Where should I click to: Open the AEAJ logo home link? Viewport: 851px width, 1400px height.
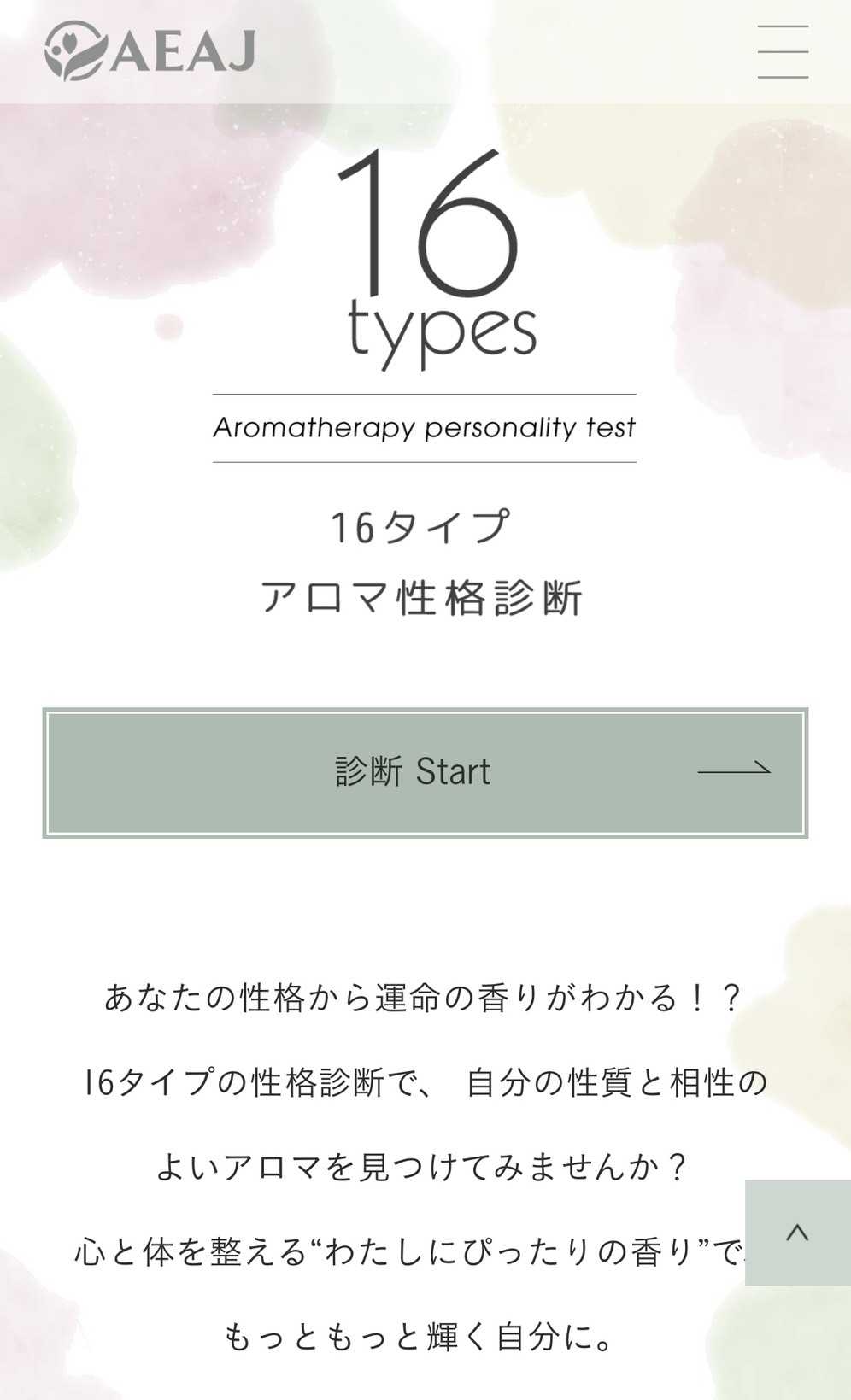[x=150, y=51]
